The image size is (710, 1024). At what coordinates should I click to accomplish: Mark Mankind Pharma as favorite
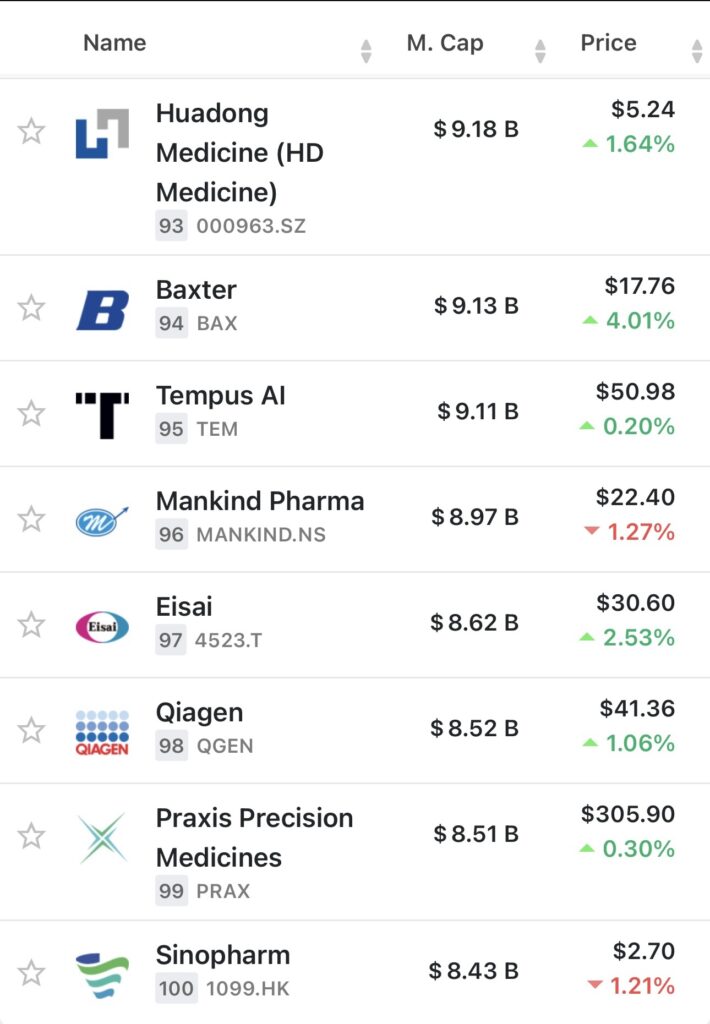[x=32, y=518]
